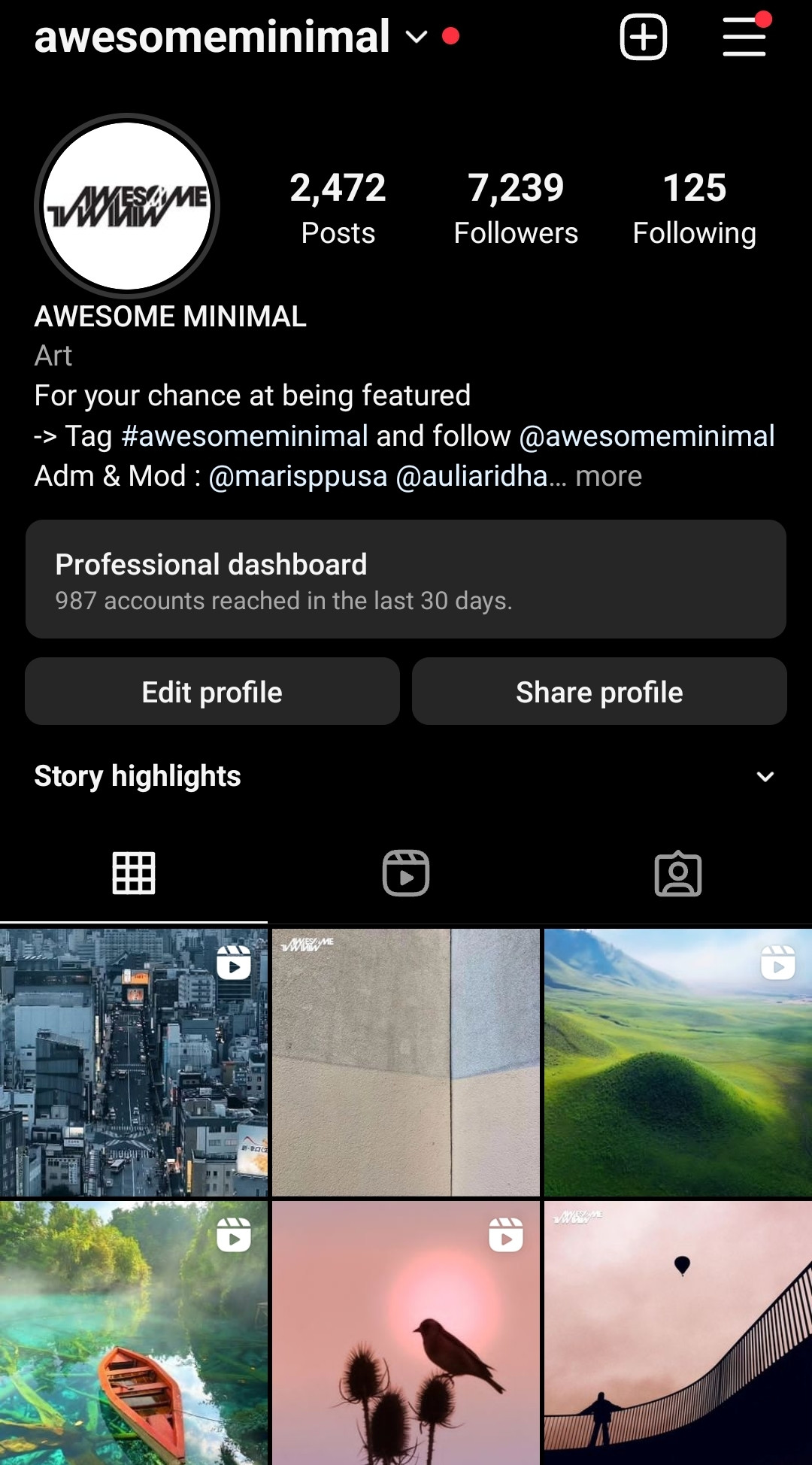Viewport: 812px width, 1465px height.
Task: Open the hot air balloon post
Action: tap(677, 1333)
